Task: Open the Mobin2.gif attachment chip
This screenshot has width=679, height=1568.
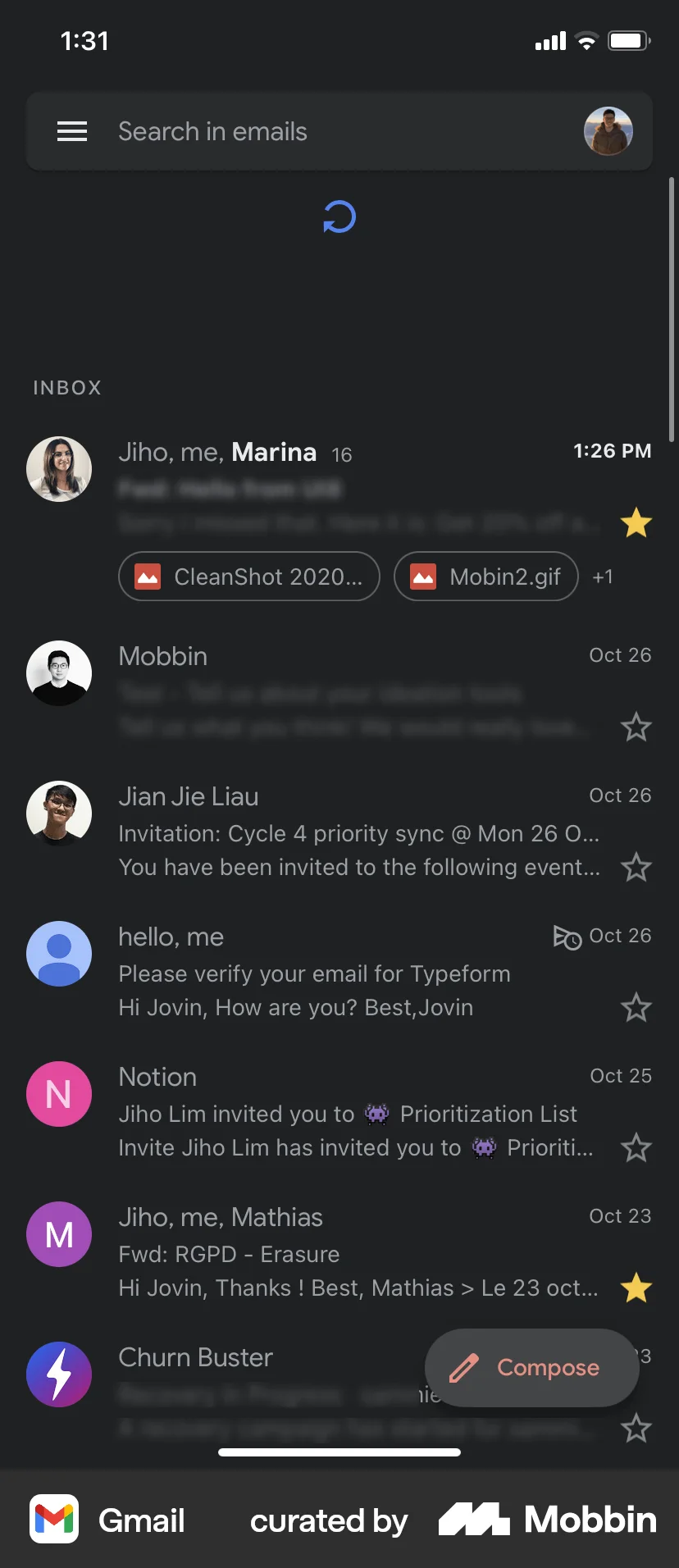Action: pyautogui.click(x=485, y=577)
